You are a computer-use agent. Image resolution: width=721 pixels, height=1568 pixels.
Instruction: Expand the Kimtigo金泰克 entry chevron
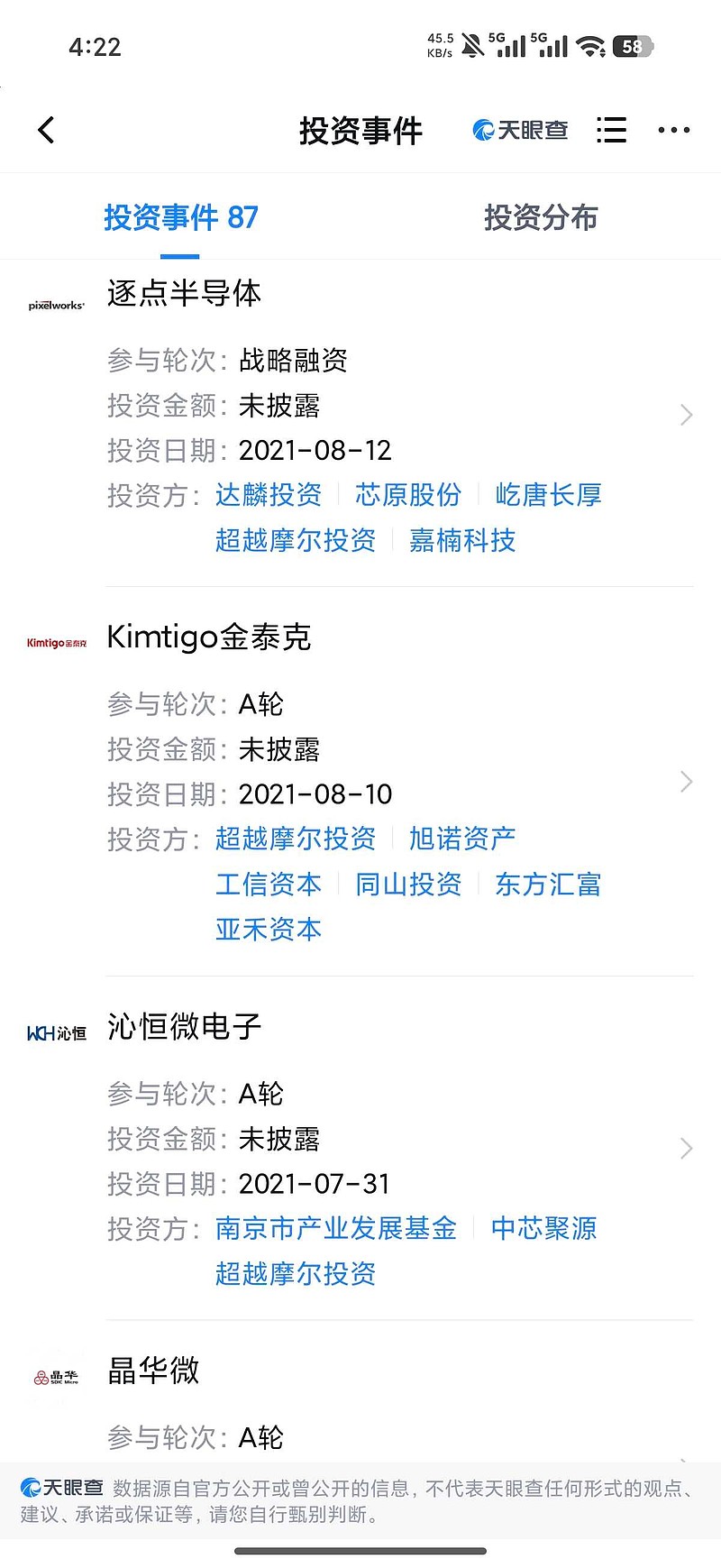pyautogui.click(x=687, y=782)
